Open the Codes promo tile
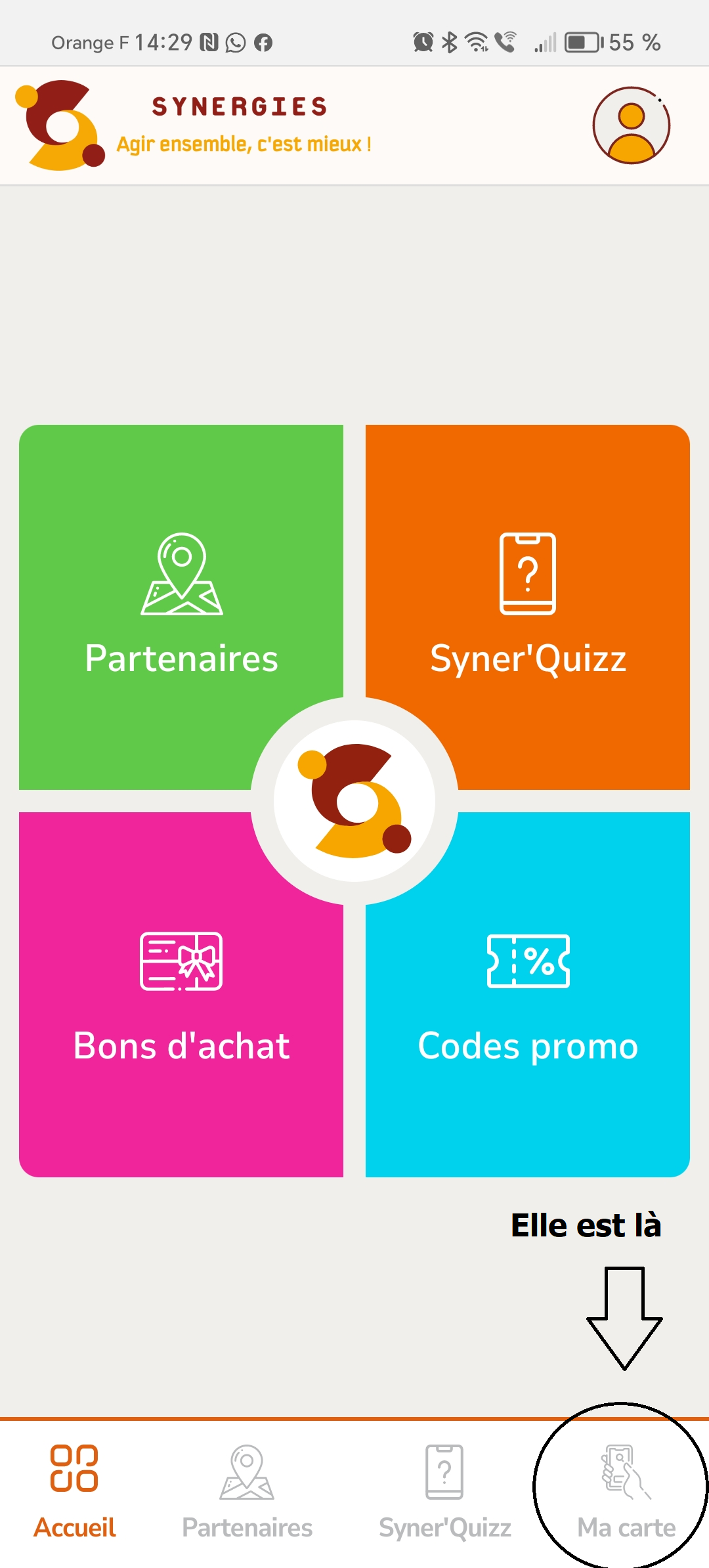This screenshot has height=1568, width=709. [x=528, y=998]
